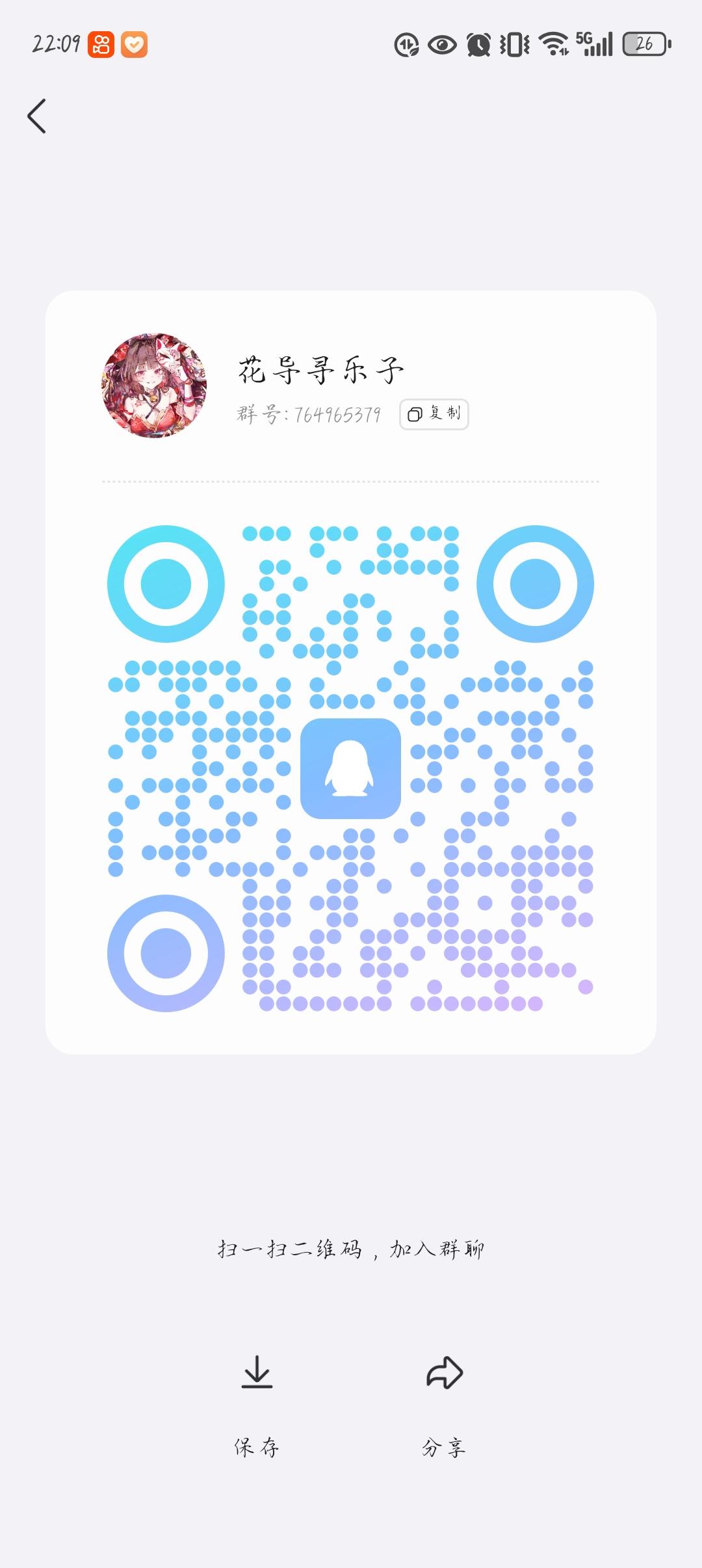Tap the data saver status icon

point(406,45)
